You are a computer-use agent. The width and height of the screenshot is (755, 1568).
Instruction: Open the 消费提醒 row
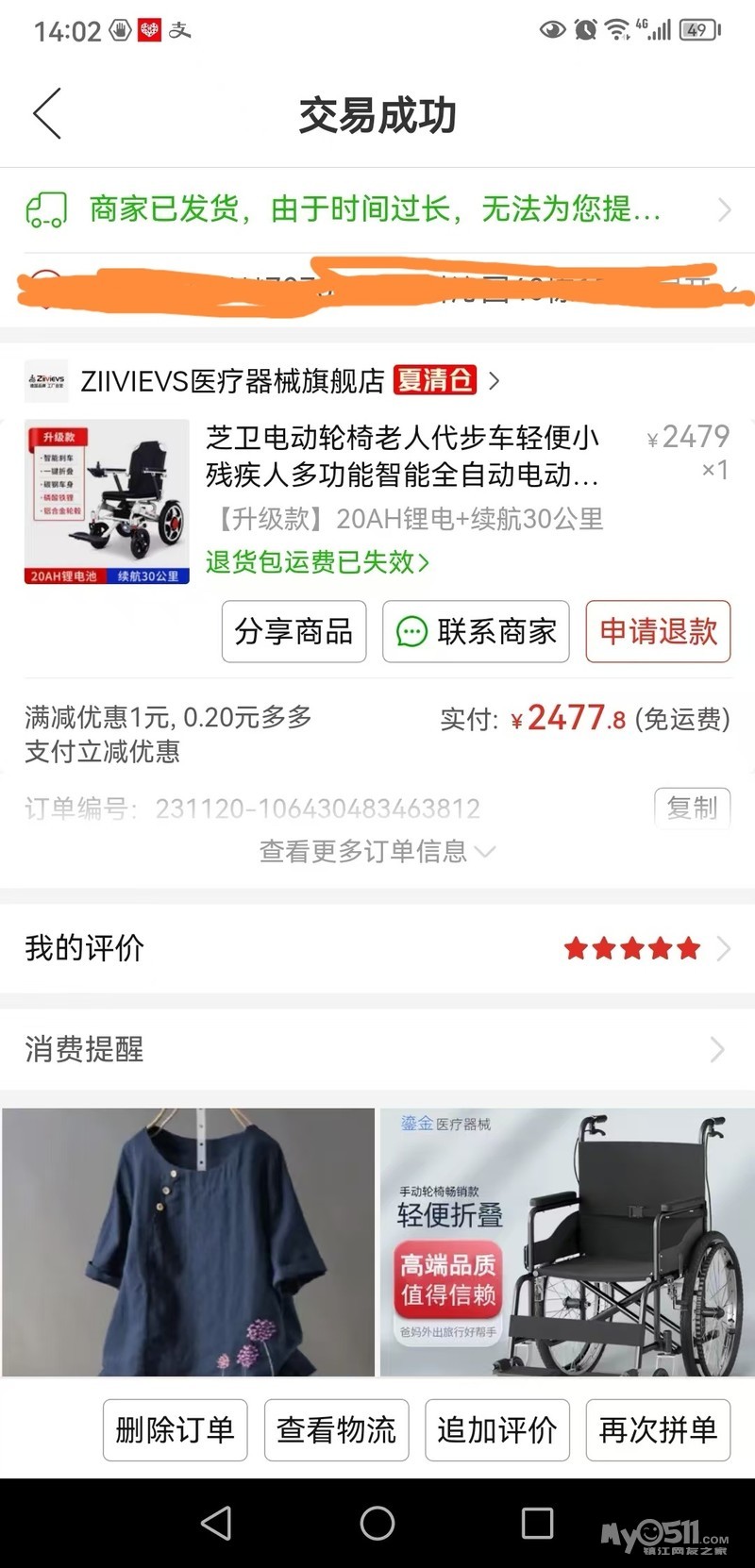pos(377,1049)
